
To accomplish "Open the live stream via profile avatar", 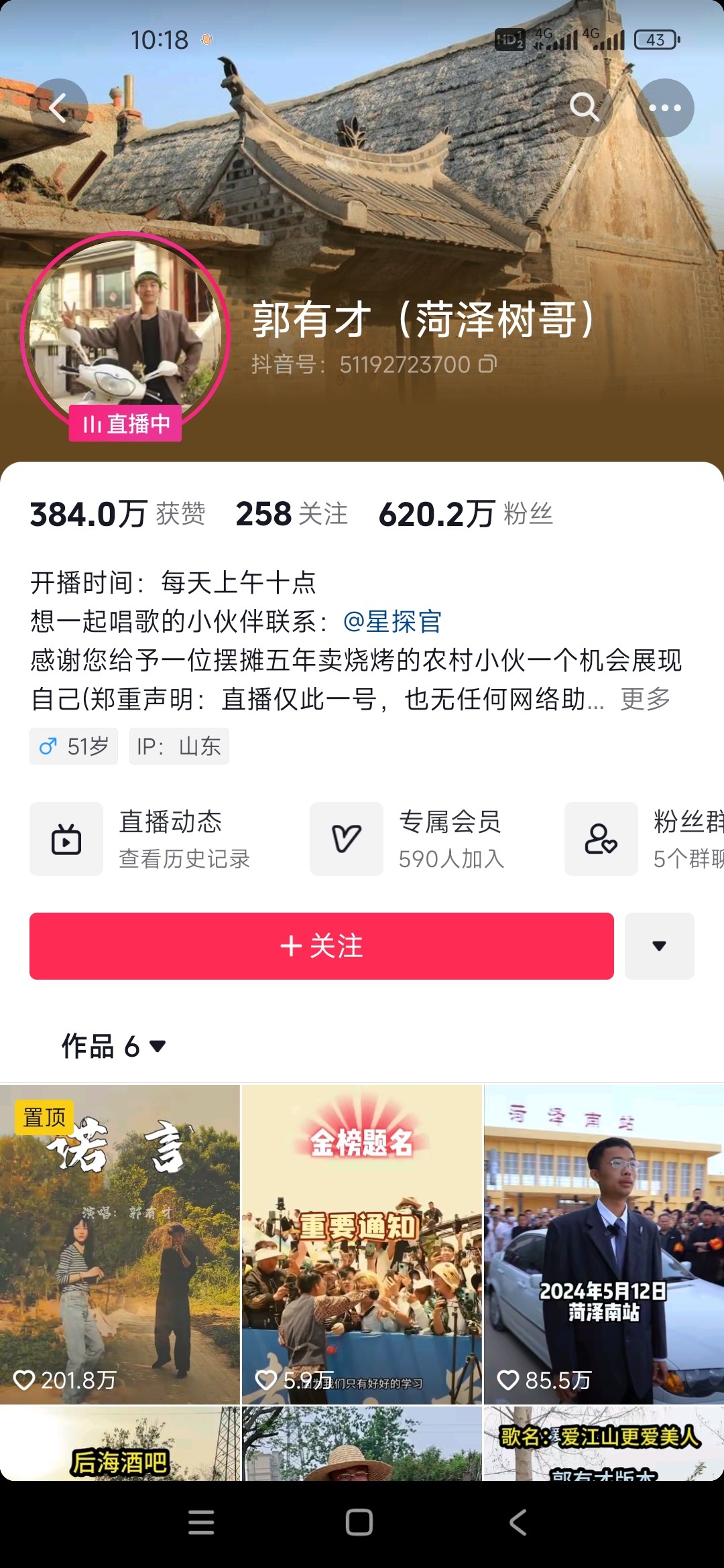I will [125, 335].
